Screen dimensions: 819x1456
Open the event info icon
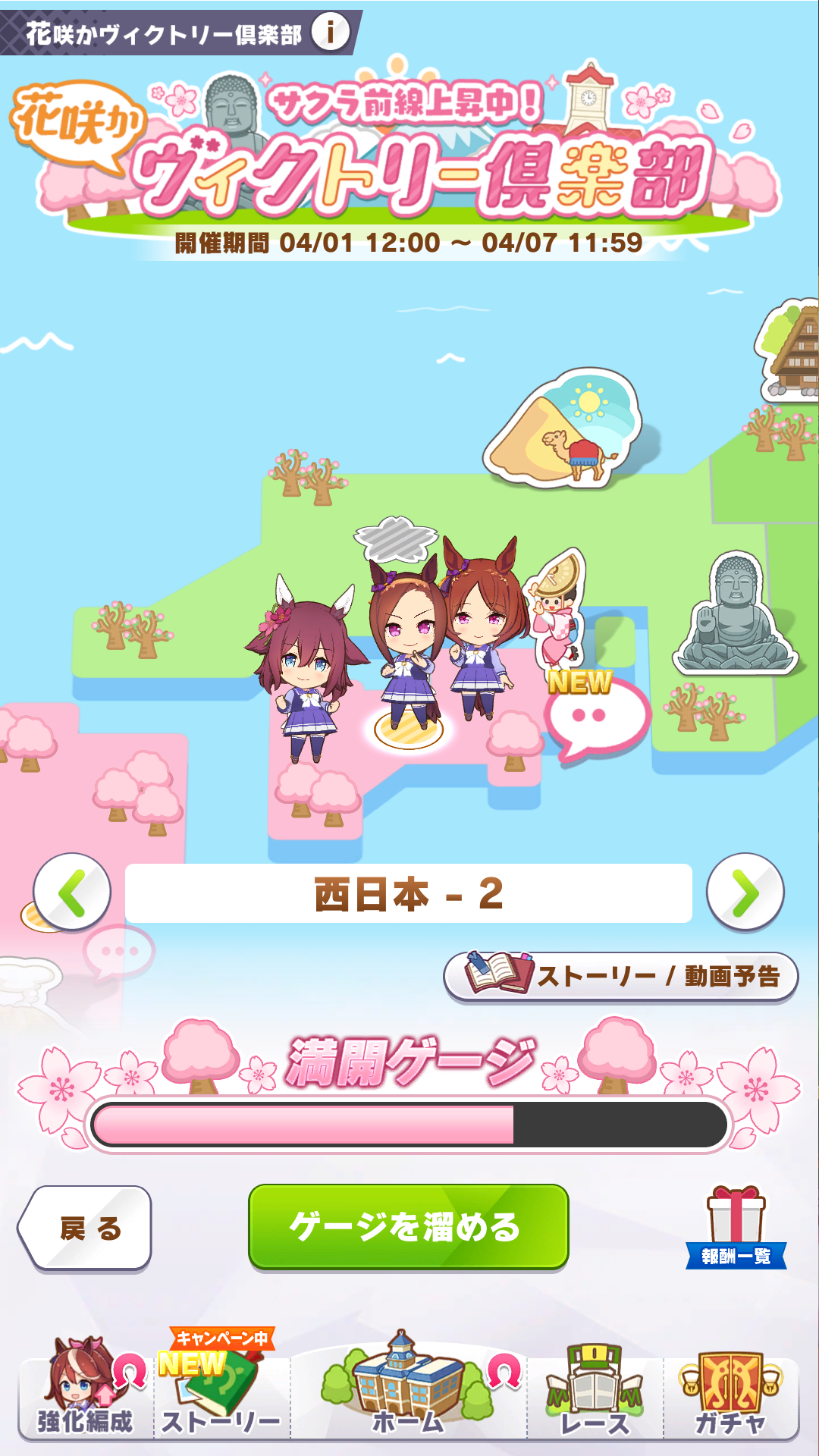pos(331,33)
